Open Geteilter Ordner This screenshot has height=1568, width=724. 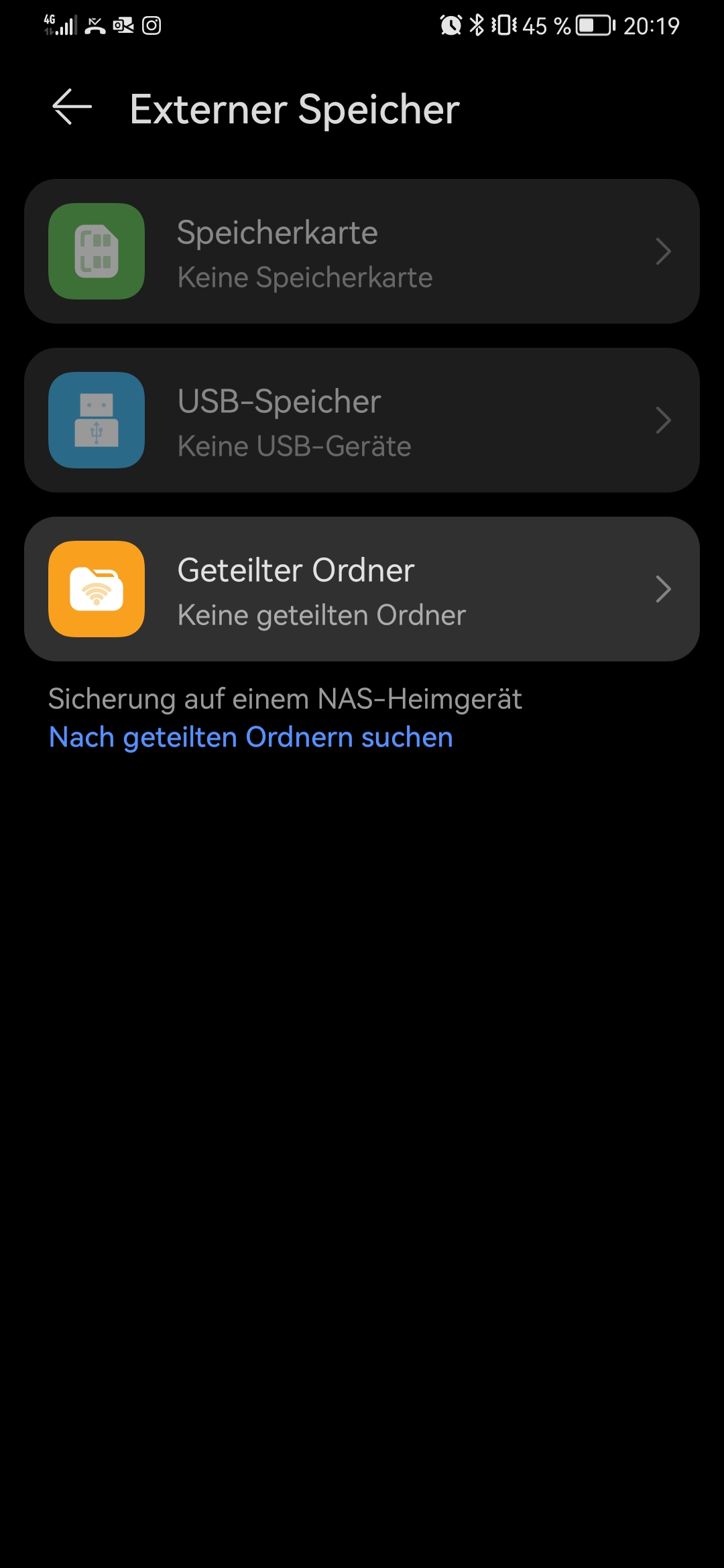click(362, 589)
